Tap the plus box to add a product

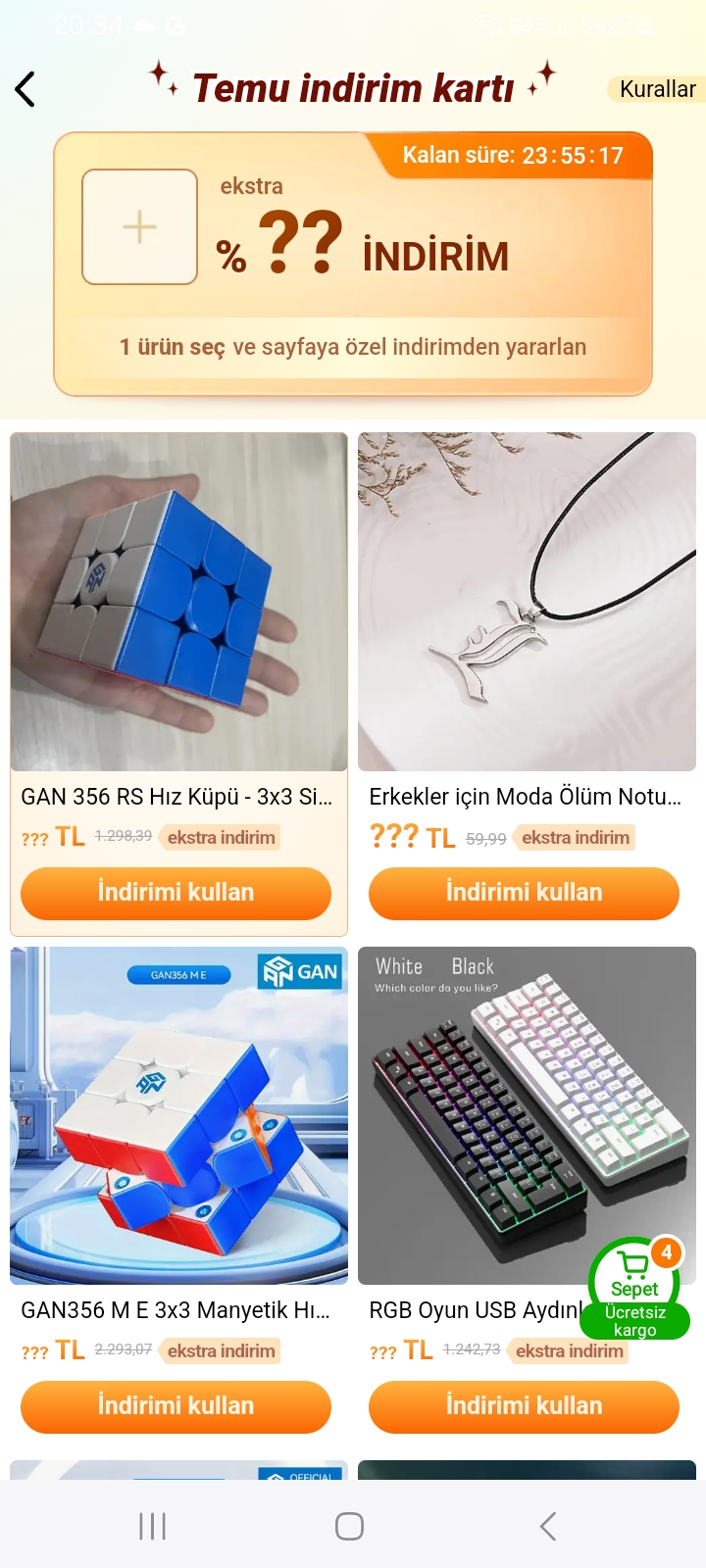click(139, 227)
